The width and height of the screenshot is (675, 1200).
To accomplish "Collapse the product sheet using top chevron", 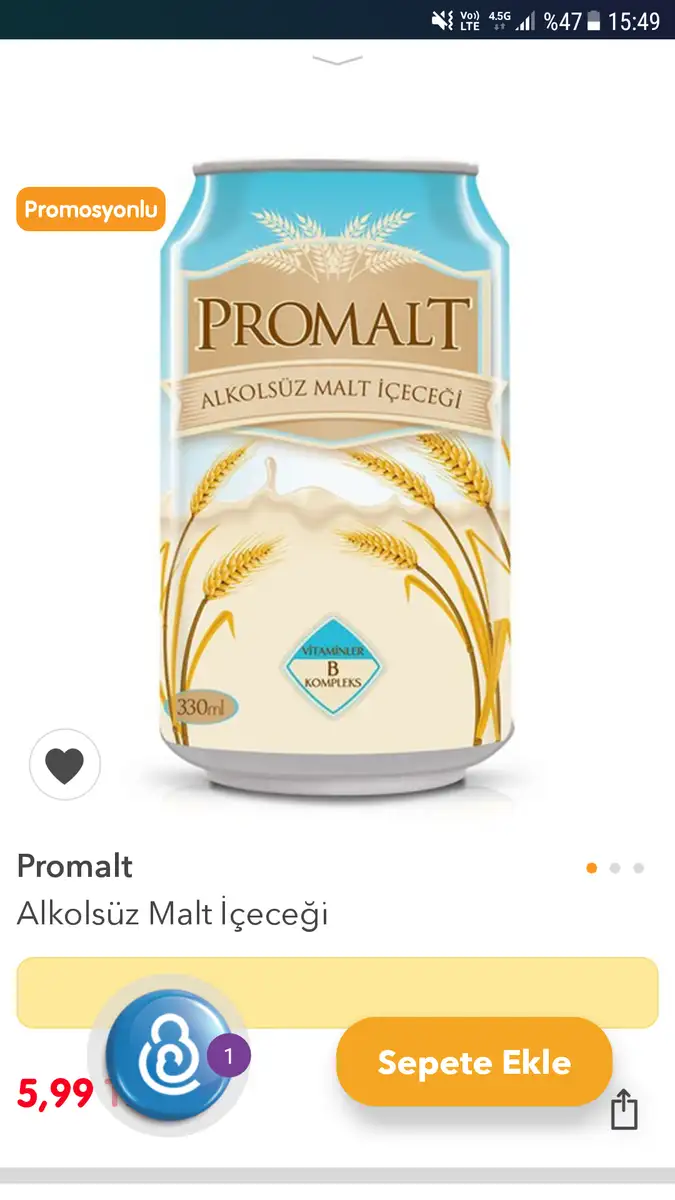I will [x=337, y=61].
